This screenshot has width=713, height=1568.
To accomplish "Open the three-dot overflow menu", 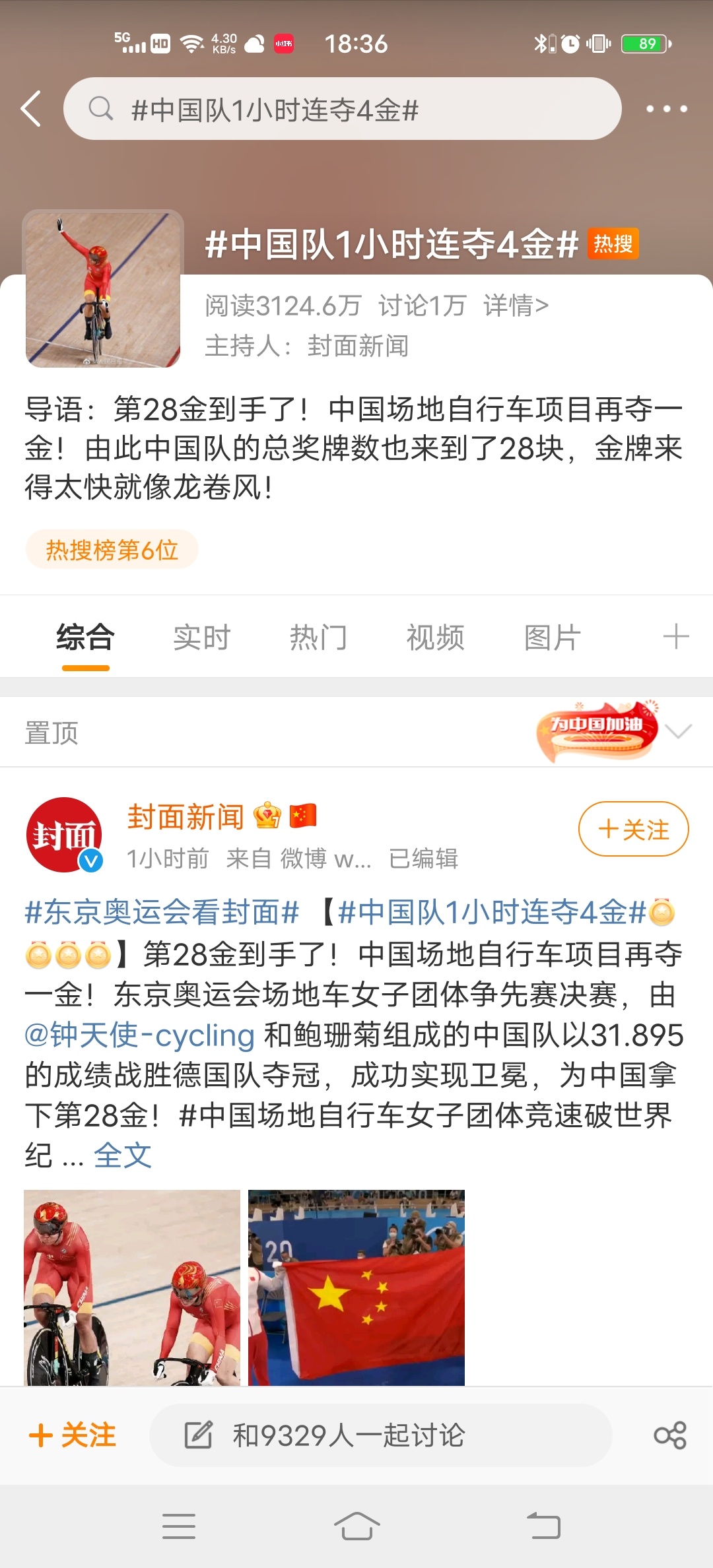I will point(666,109).
